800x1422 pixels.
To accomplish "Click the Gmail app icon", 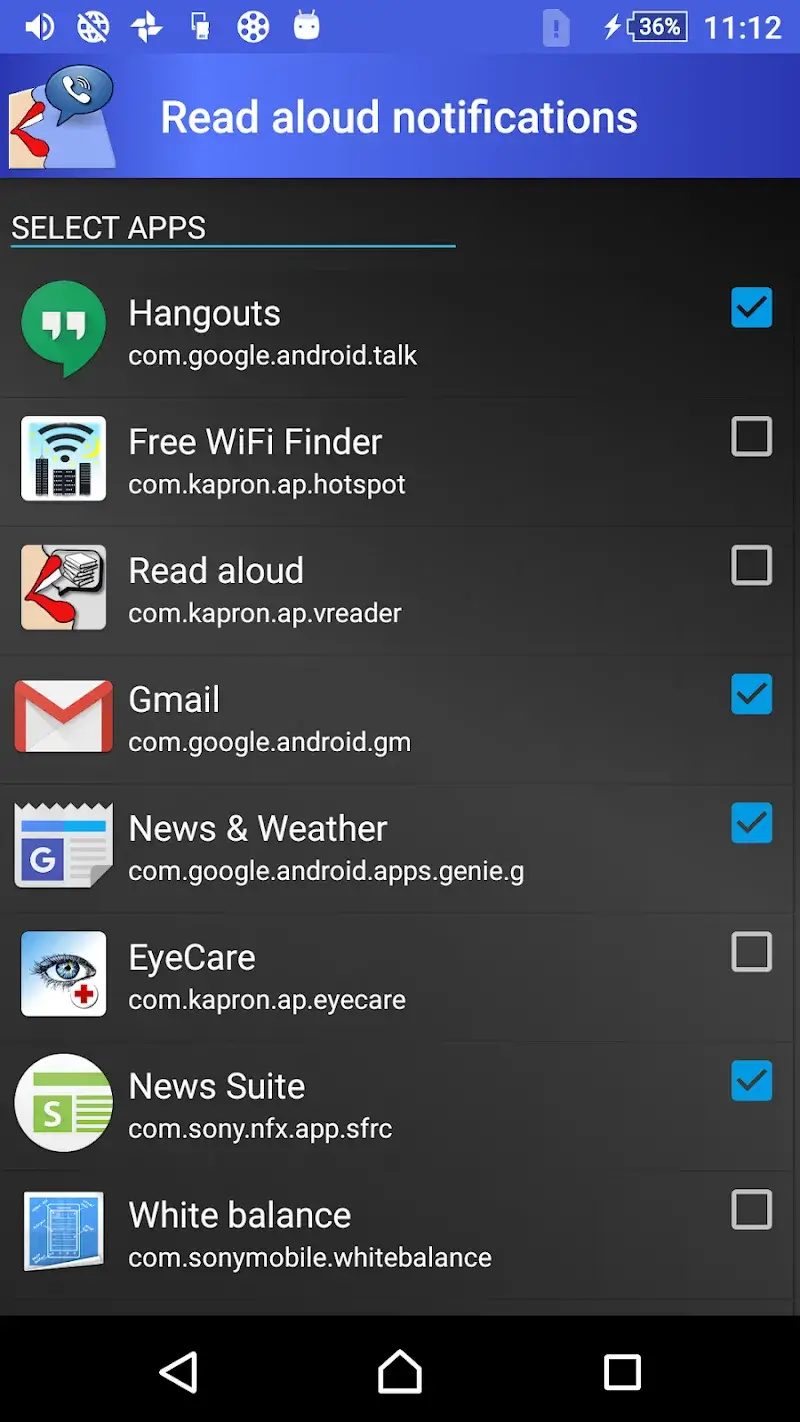I will [x=63, y=716].
